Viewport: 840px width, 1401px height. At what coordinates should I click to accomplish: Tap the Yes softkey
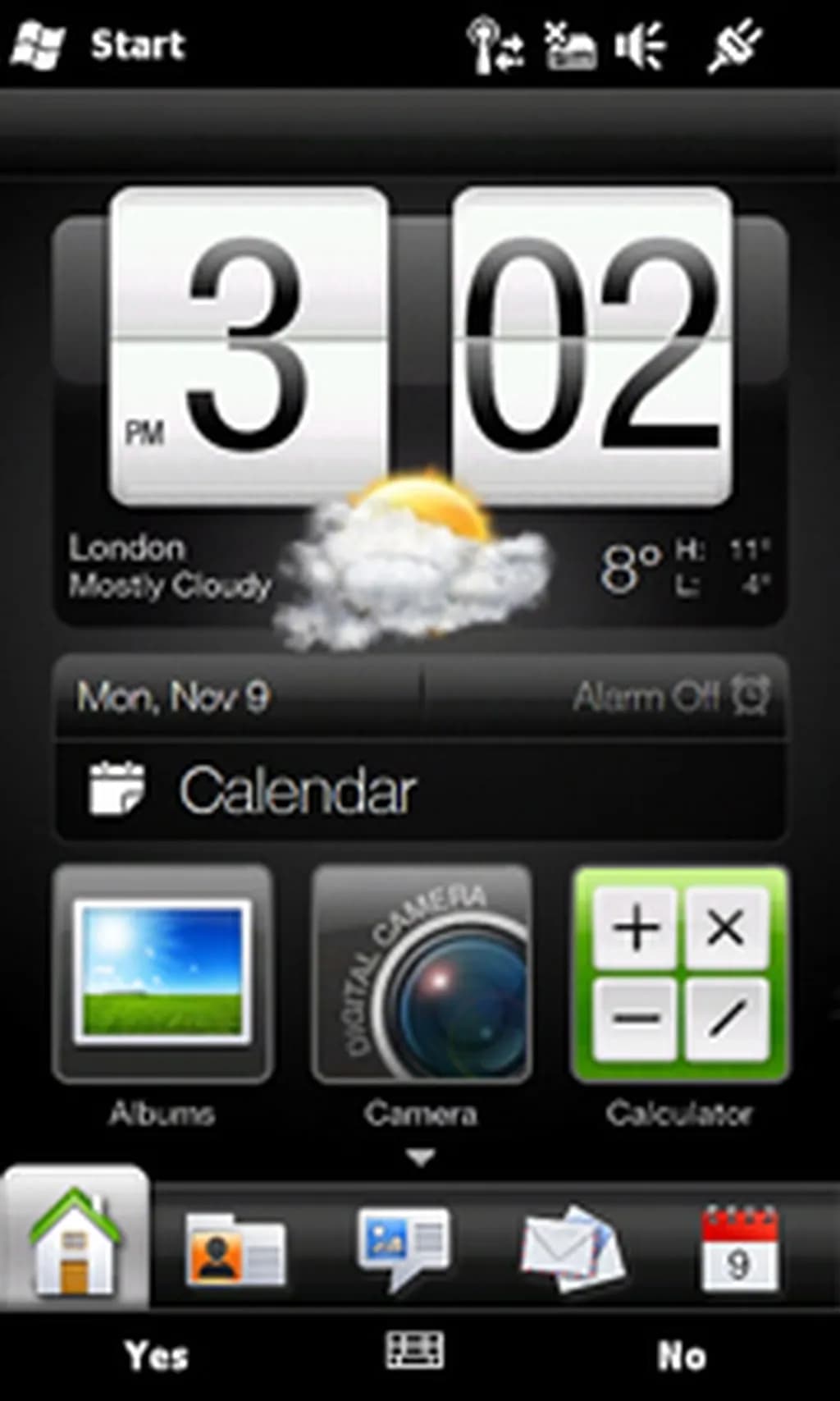point(156,1356)
